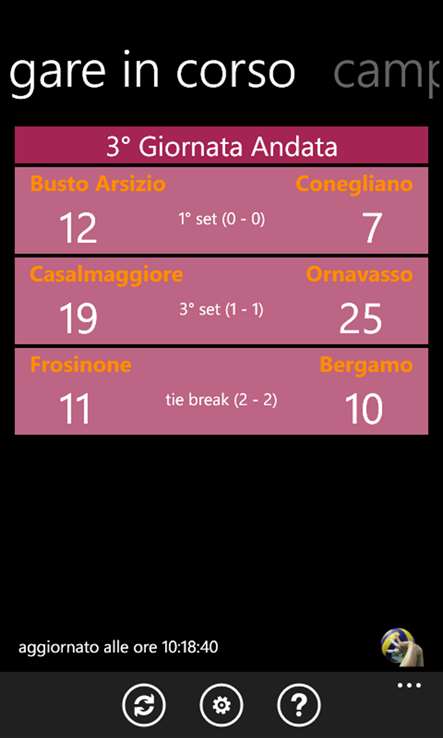This screenshot has width=443, height=738.
Task: Open Frosinone vs Bergamo match
Action: [221, 392]
